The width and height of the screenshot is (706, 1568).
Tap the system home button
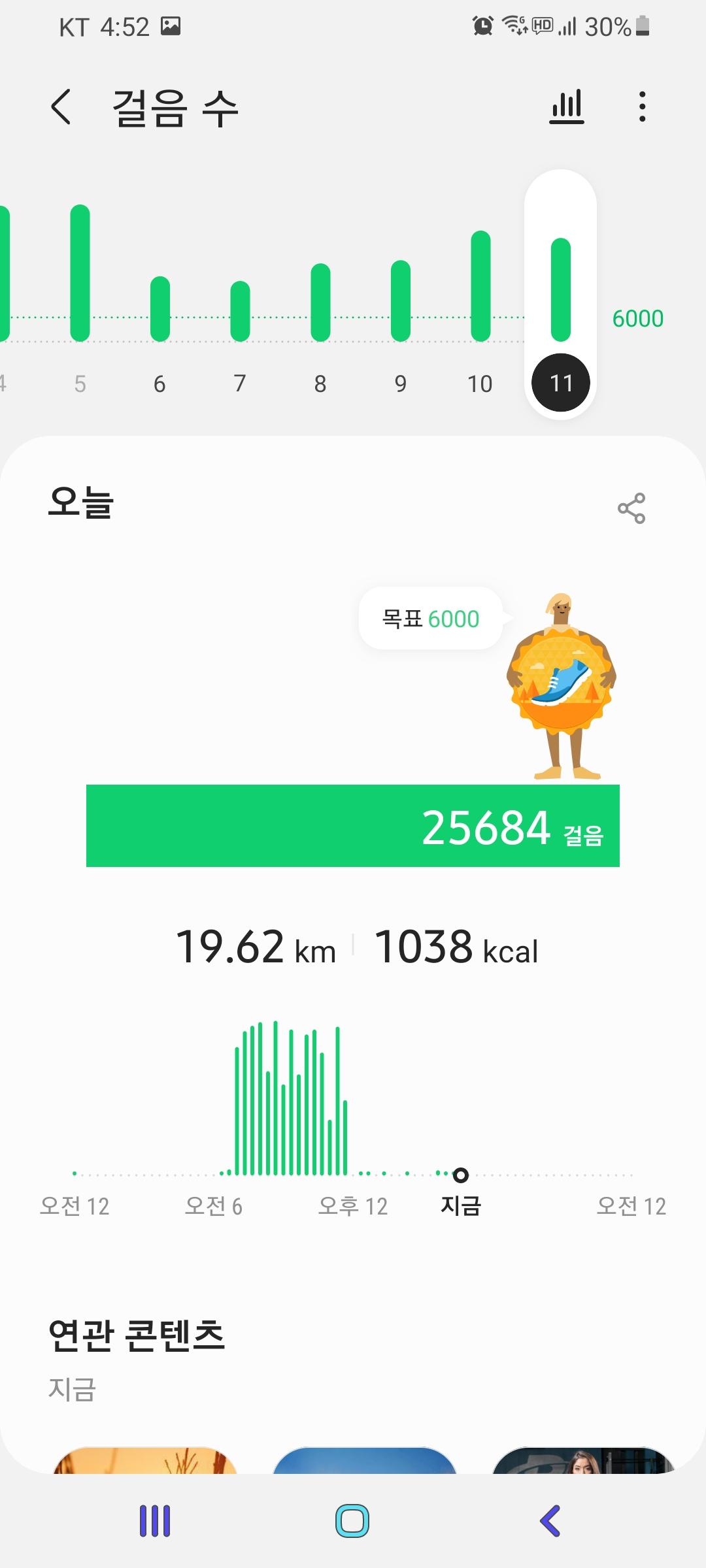click(352, 1521)
